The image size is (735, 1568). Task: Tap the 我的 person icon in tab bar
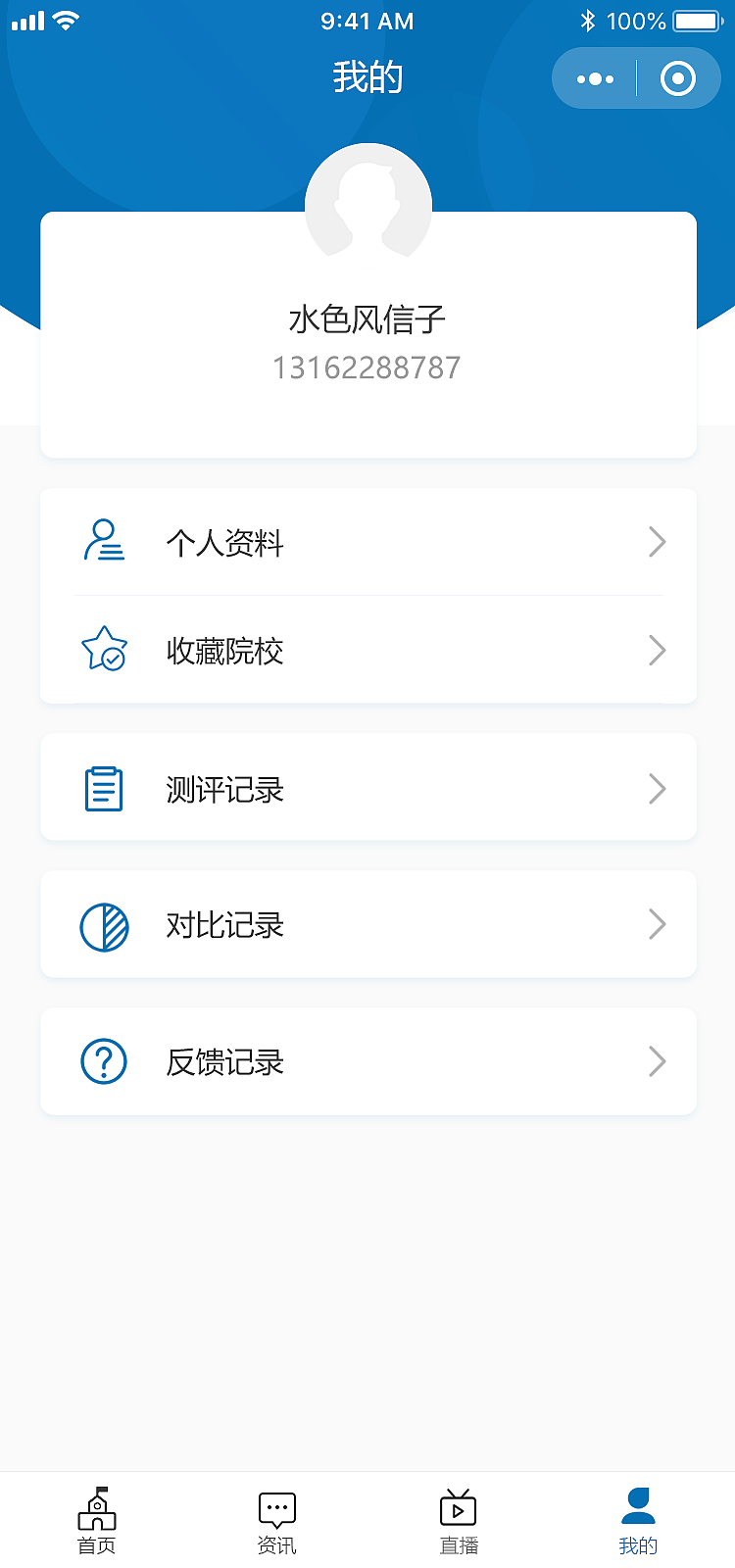tap(638, 1506)
